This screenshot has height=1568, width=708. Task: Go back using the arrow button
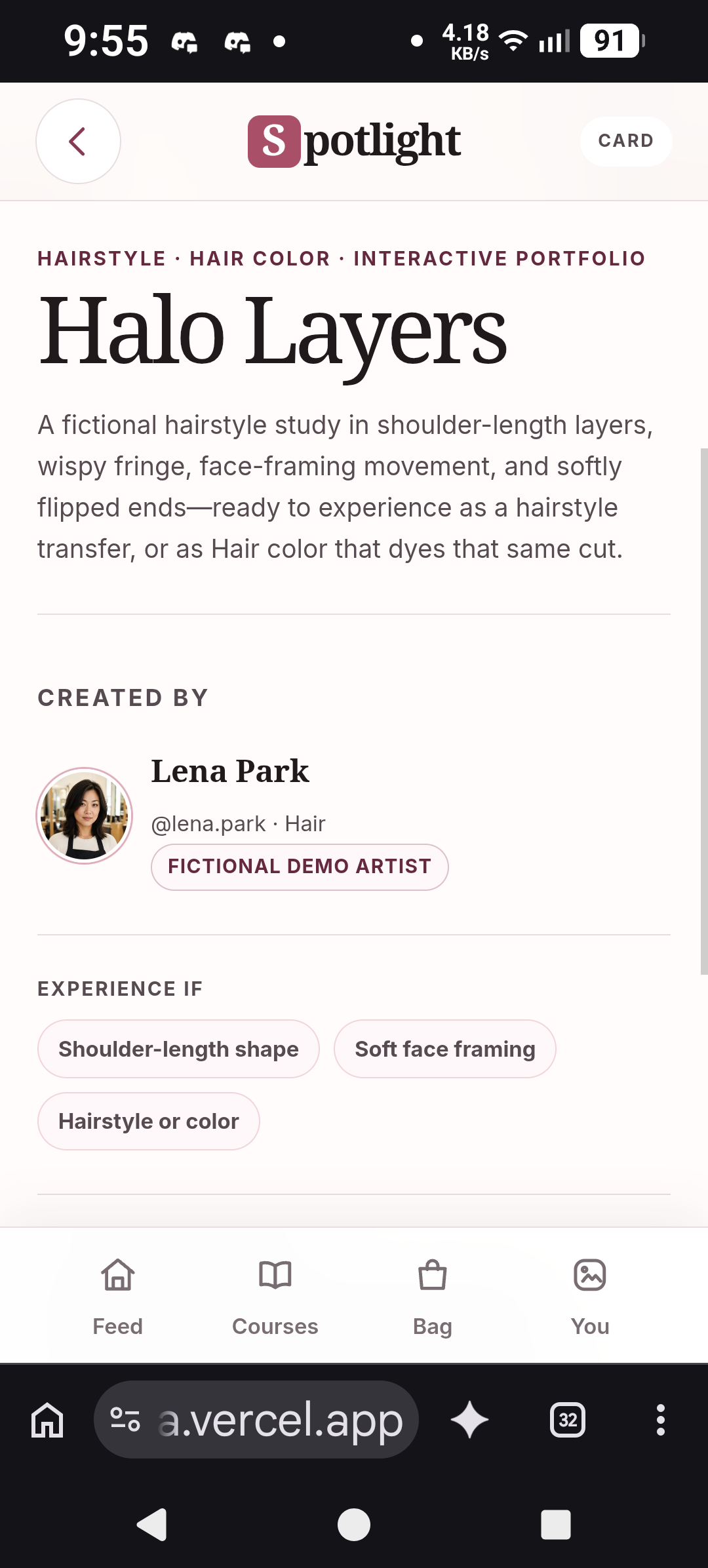coord(78,141)
